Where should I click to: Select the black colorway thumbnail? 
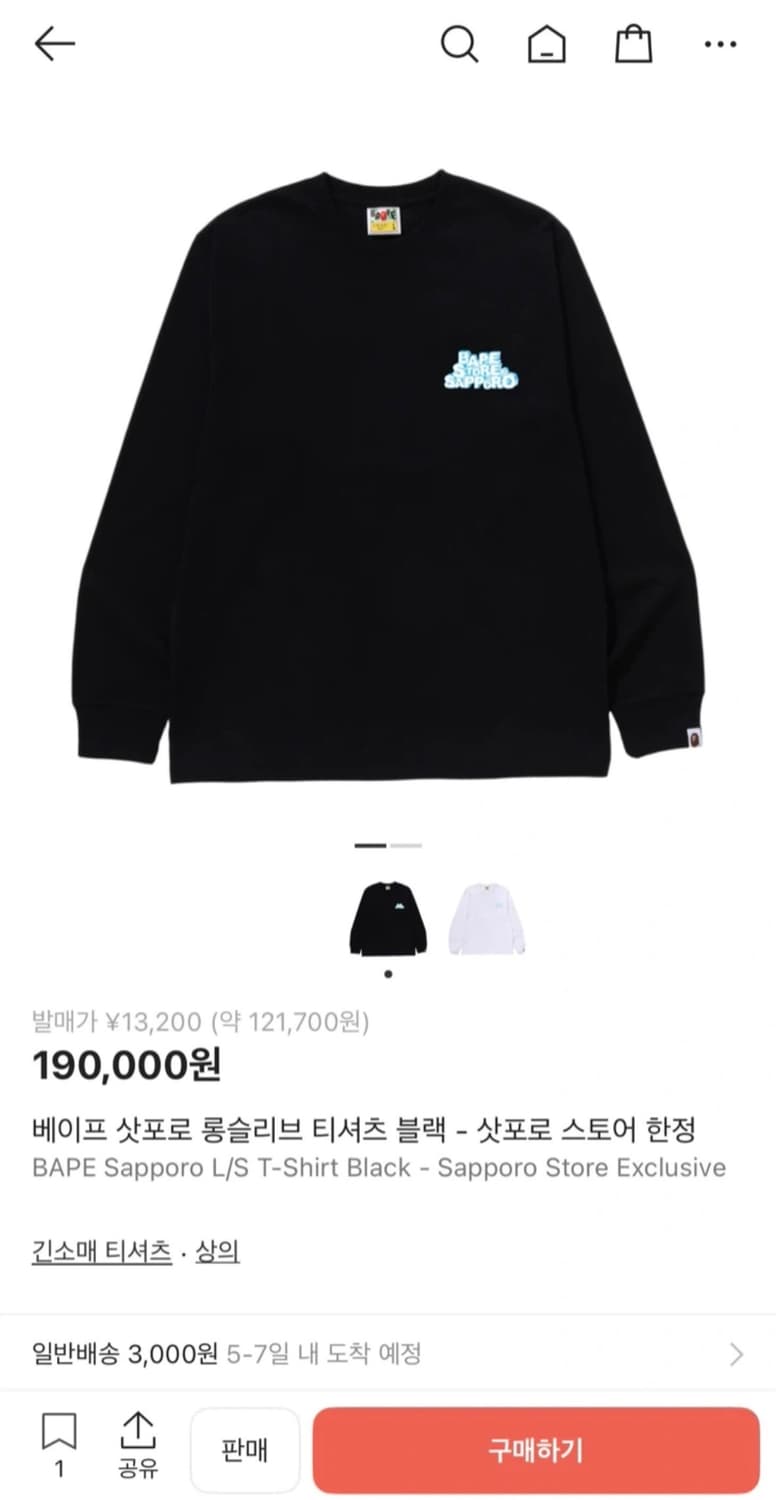coord(387,915)
